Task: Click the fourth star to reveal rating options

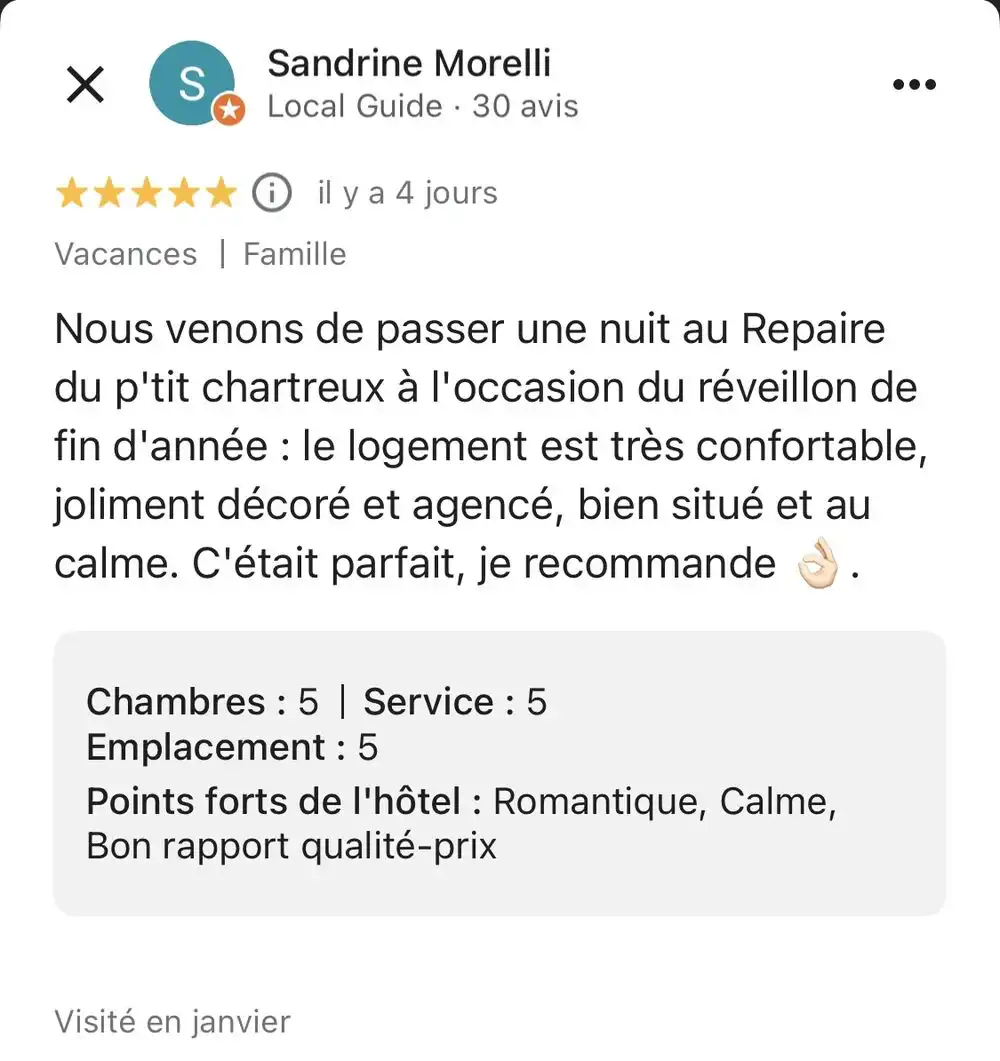Action: [182, 192]
